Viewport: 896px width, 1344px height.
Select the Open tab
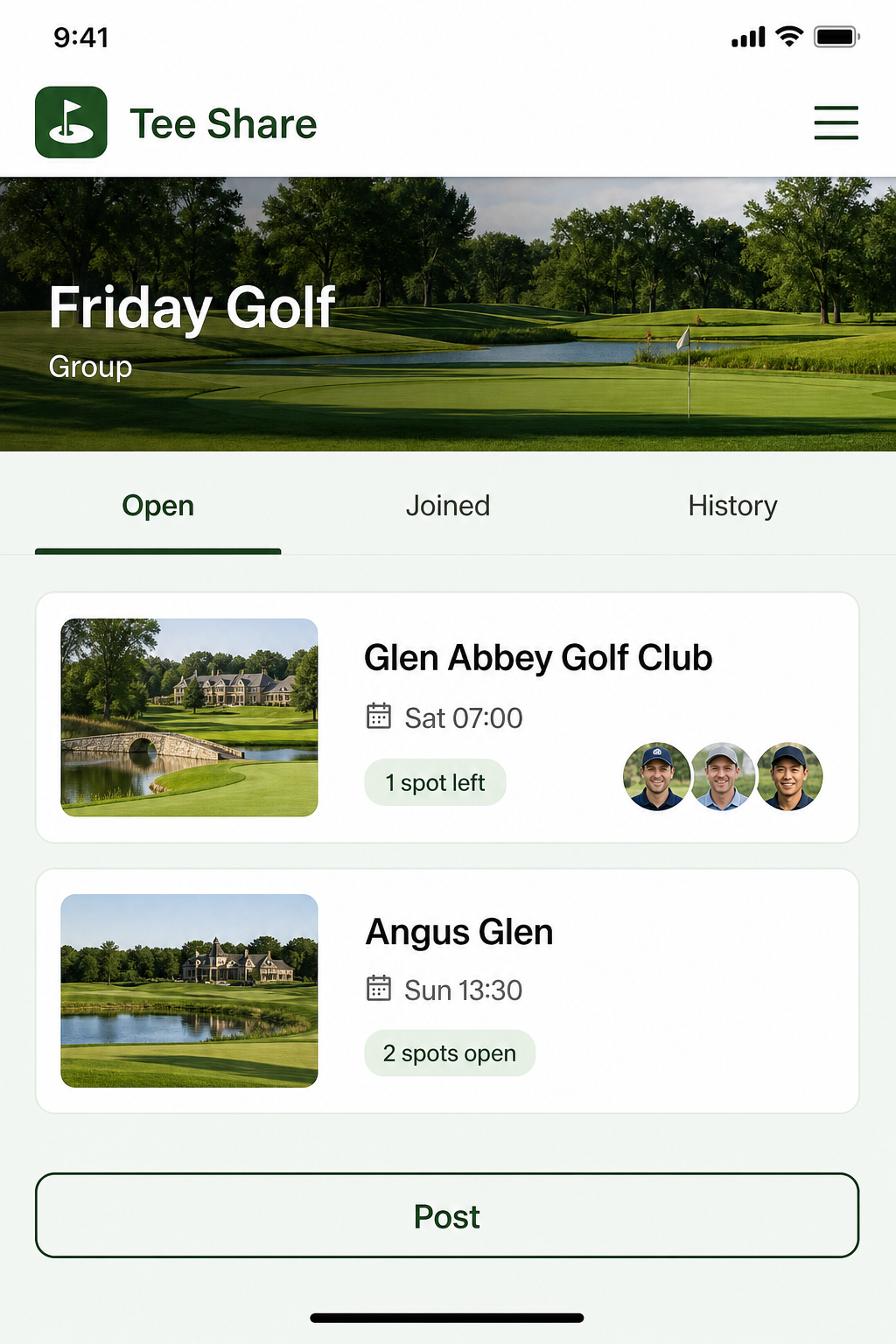(x=157, y=506)
